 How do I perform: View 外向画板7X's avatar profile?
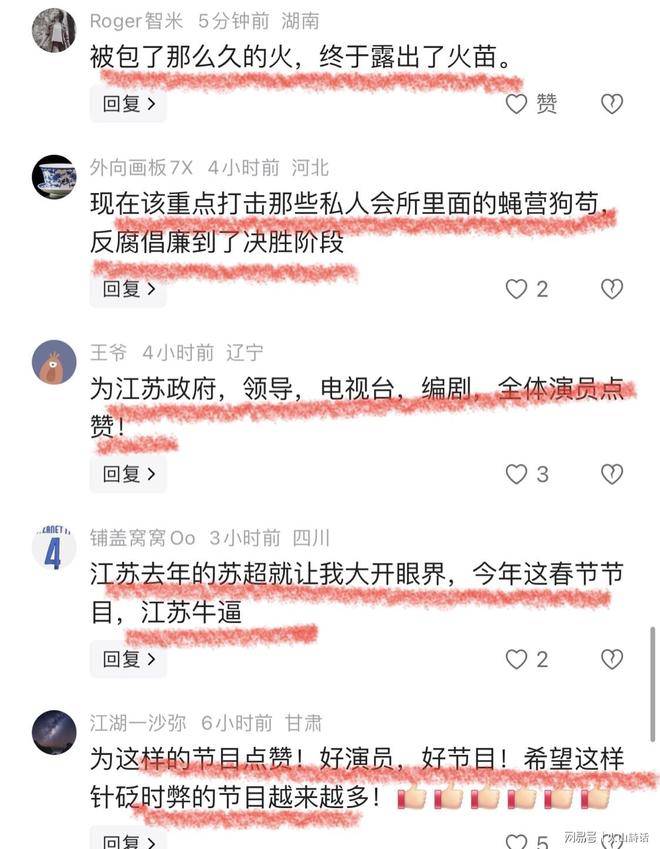click(54, 177)
